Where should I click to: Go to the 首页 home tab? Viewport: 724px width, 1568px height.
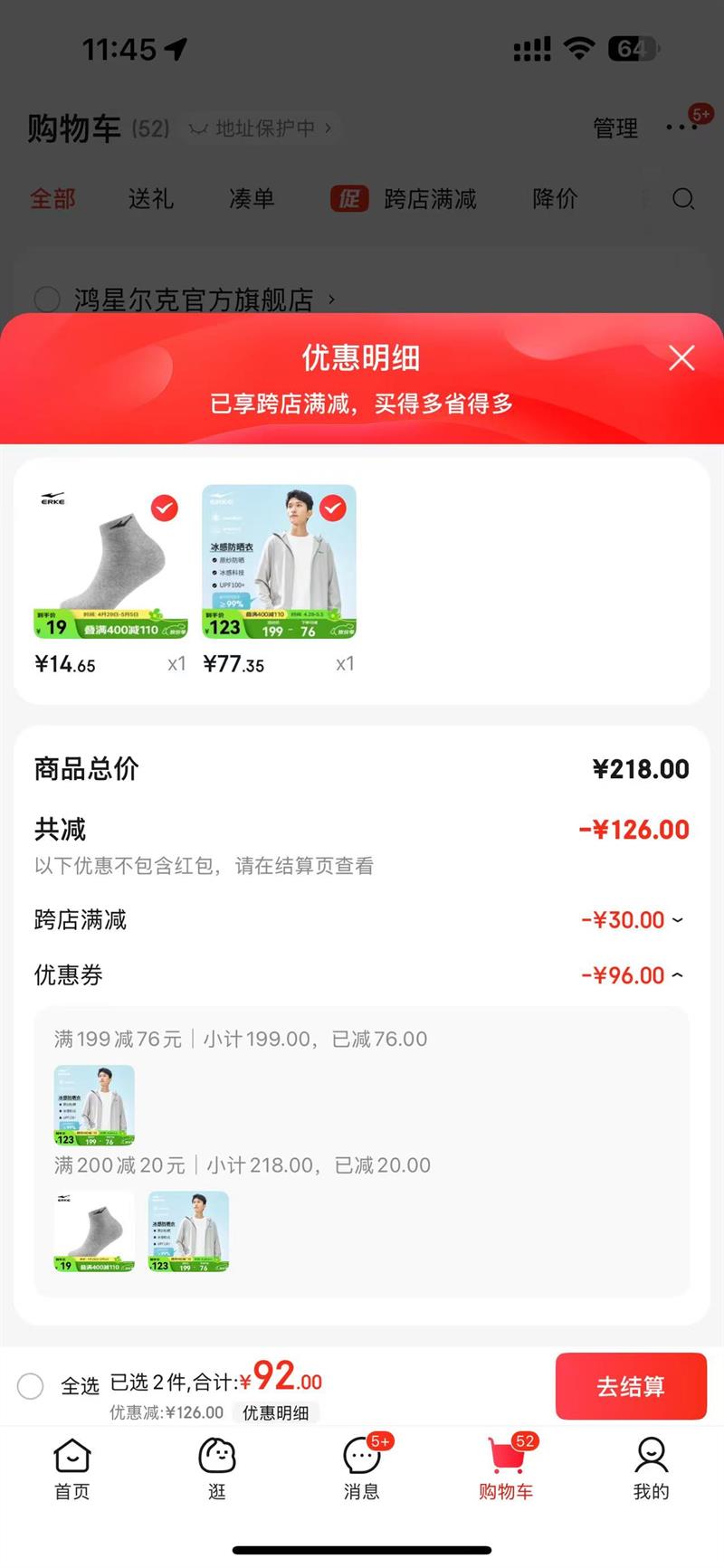(x=72, y=1468)
